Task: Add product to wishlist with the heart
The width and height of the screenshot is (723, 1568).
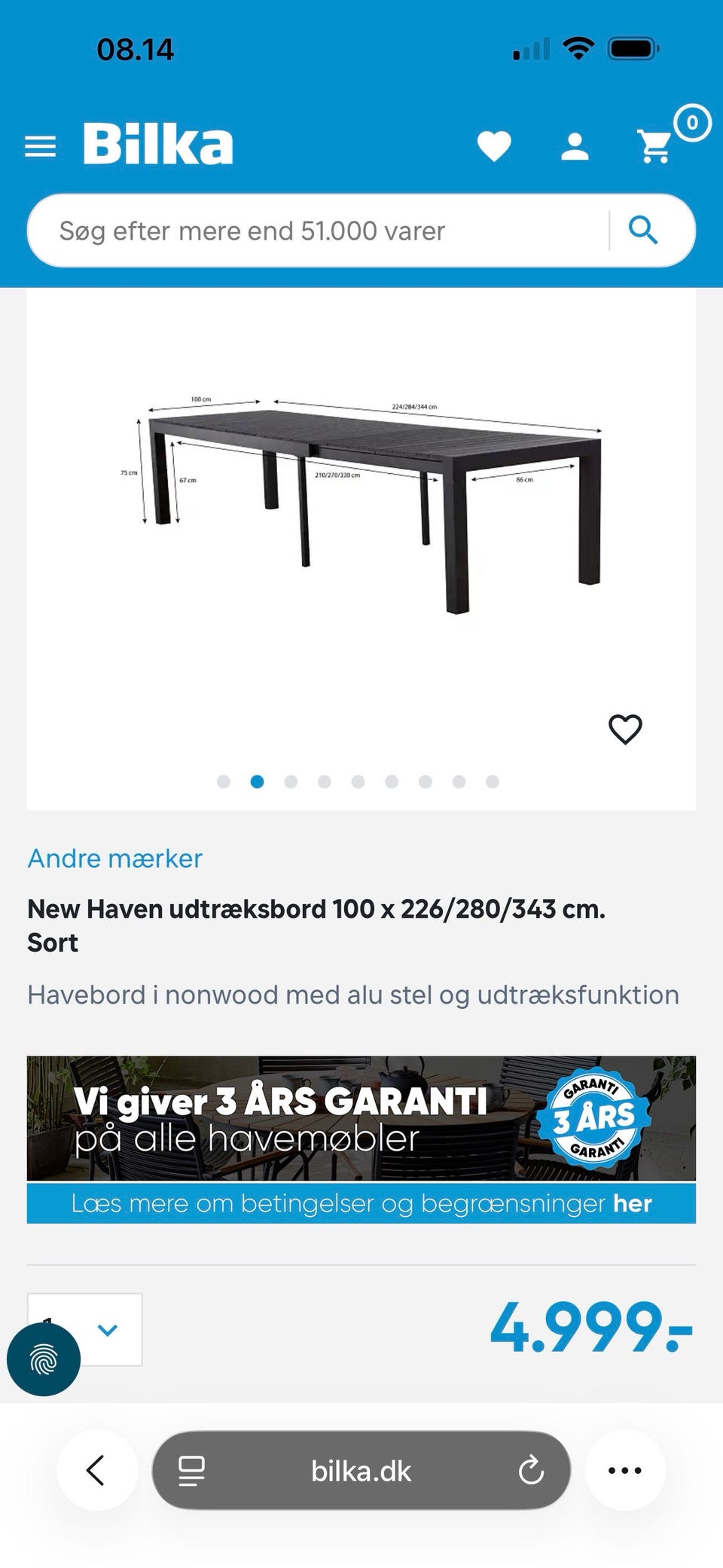Action: click(x=624, y=729)
